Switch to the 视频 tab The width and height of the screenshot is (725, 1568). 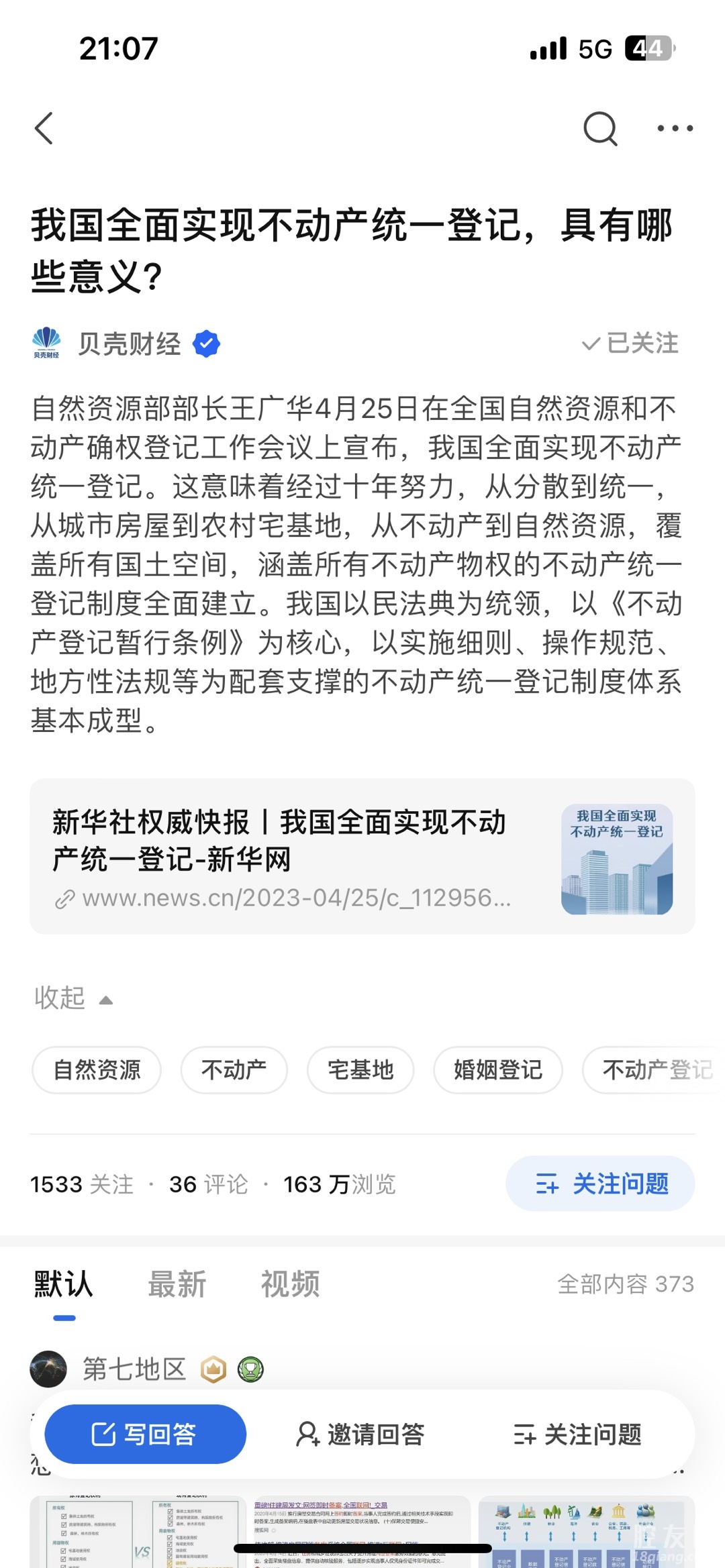click(x=290, y=1284)
